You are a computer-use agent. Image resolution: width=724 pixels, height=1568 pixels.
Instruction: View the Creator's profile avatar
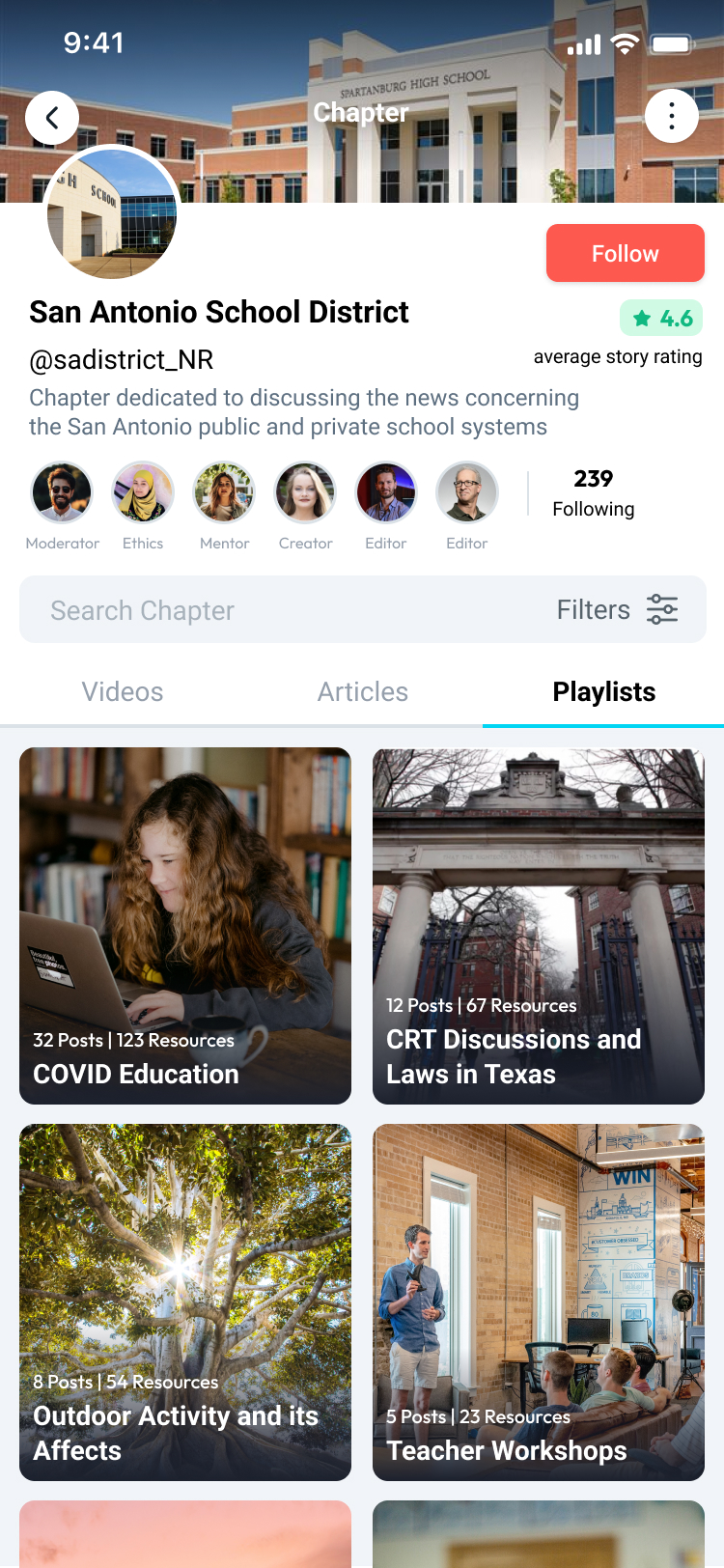305,492
